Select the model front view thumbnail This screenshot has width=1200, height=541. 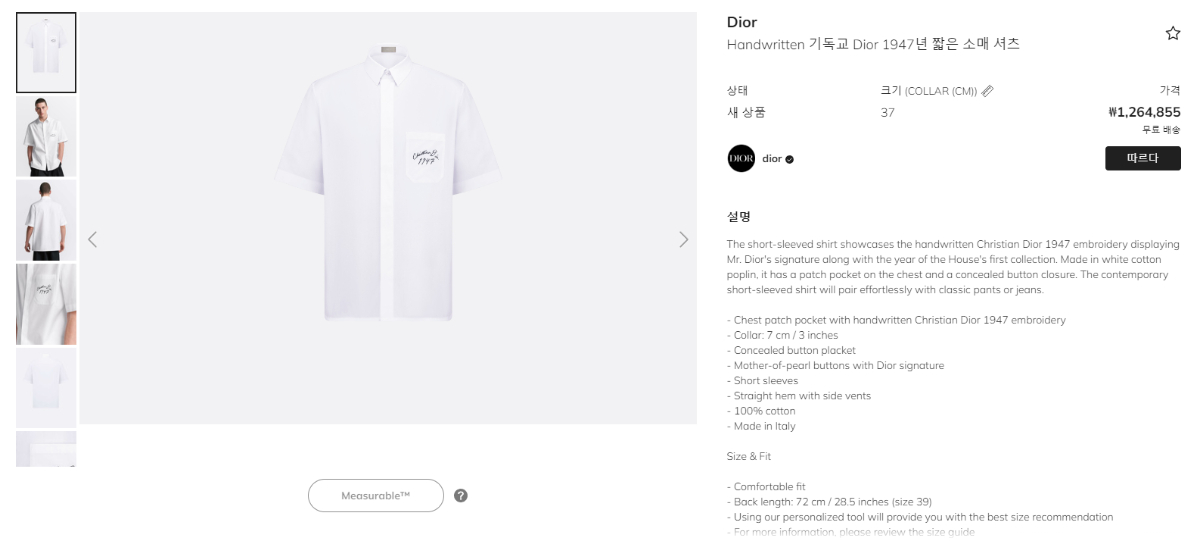46,137
